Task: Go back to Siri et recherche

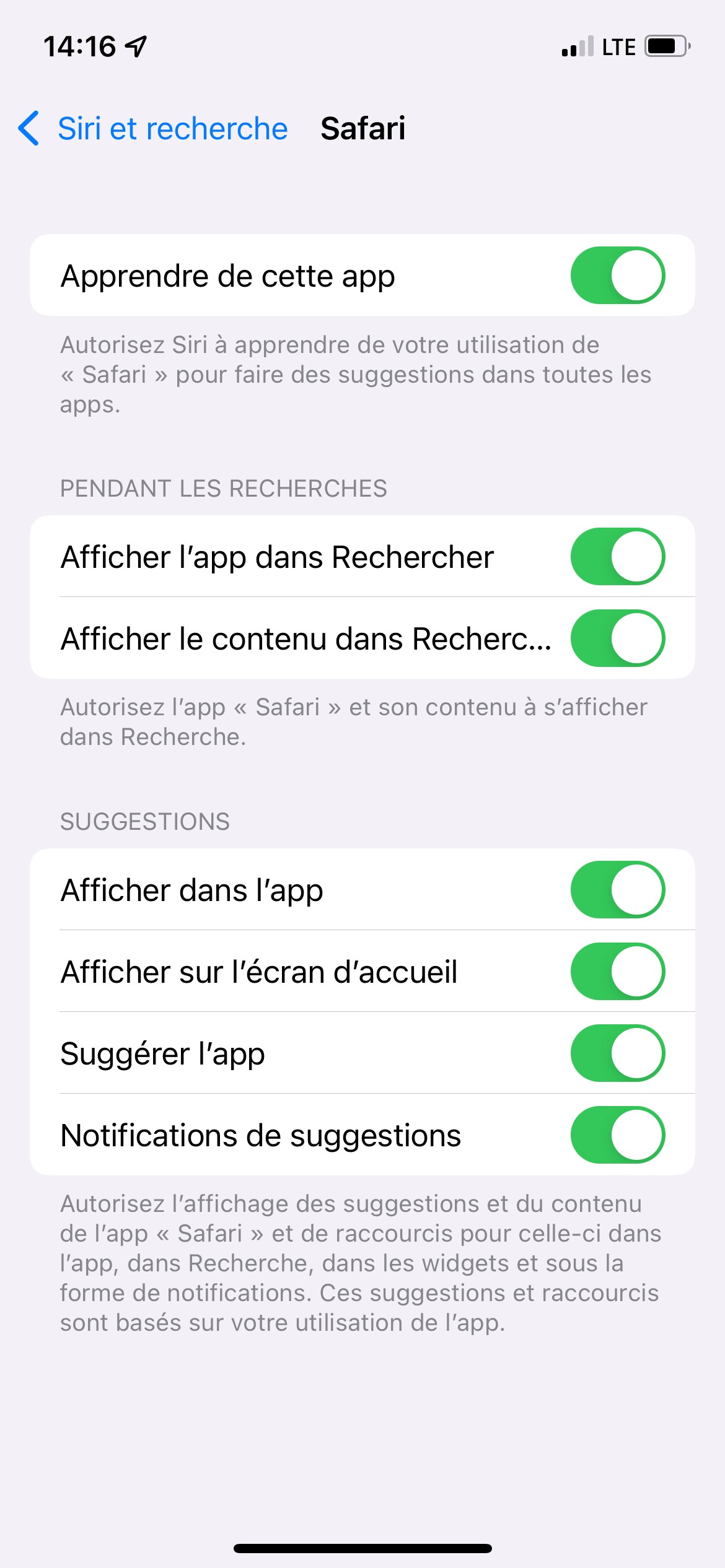Action: [154, 129]
